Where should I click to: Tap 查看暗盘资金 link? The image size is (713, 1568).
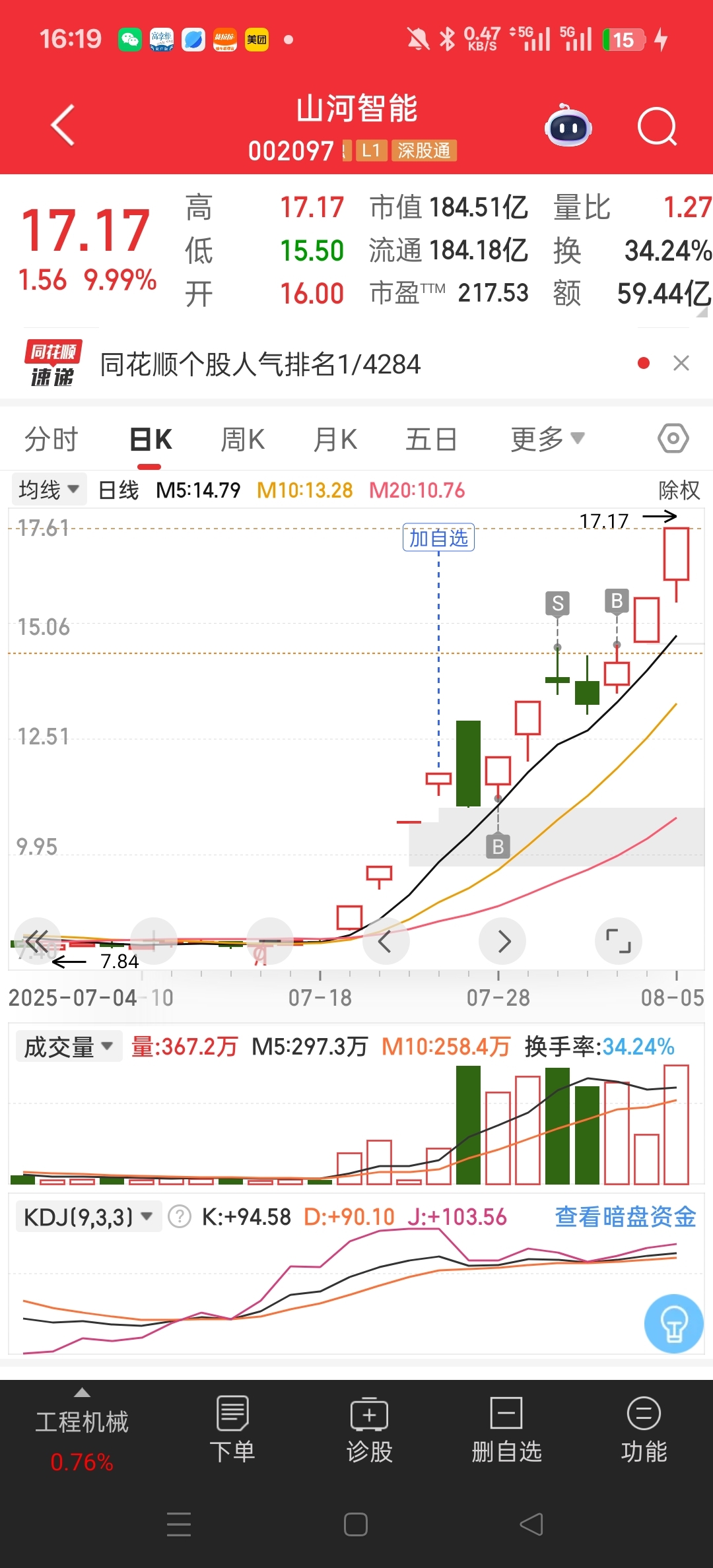626,1216
